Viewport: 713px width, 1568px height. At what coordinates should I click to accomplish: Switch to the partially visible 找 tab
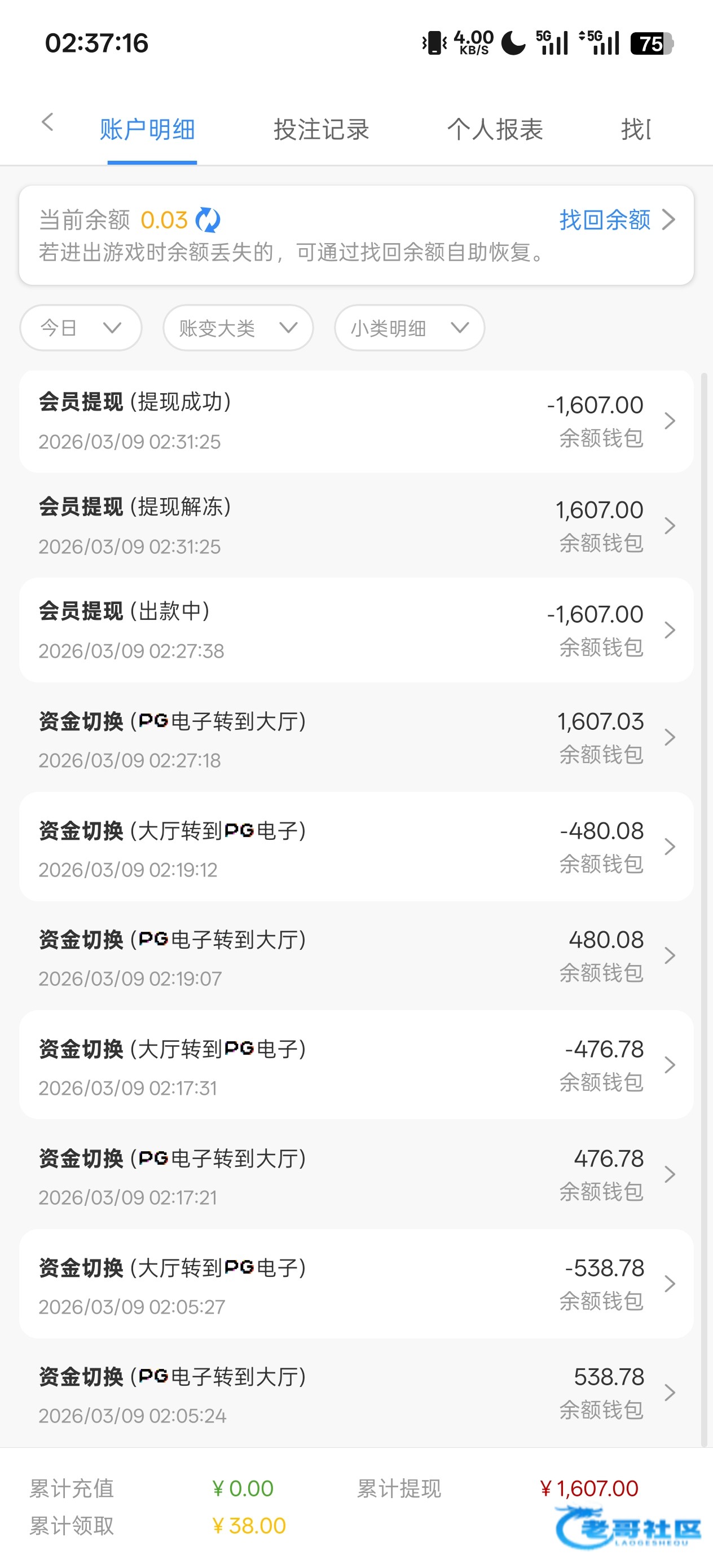(636, 130)
